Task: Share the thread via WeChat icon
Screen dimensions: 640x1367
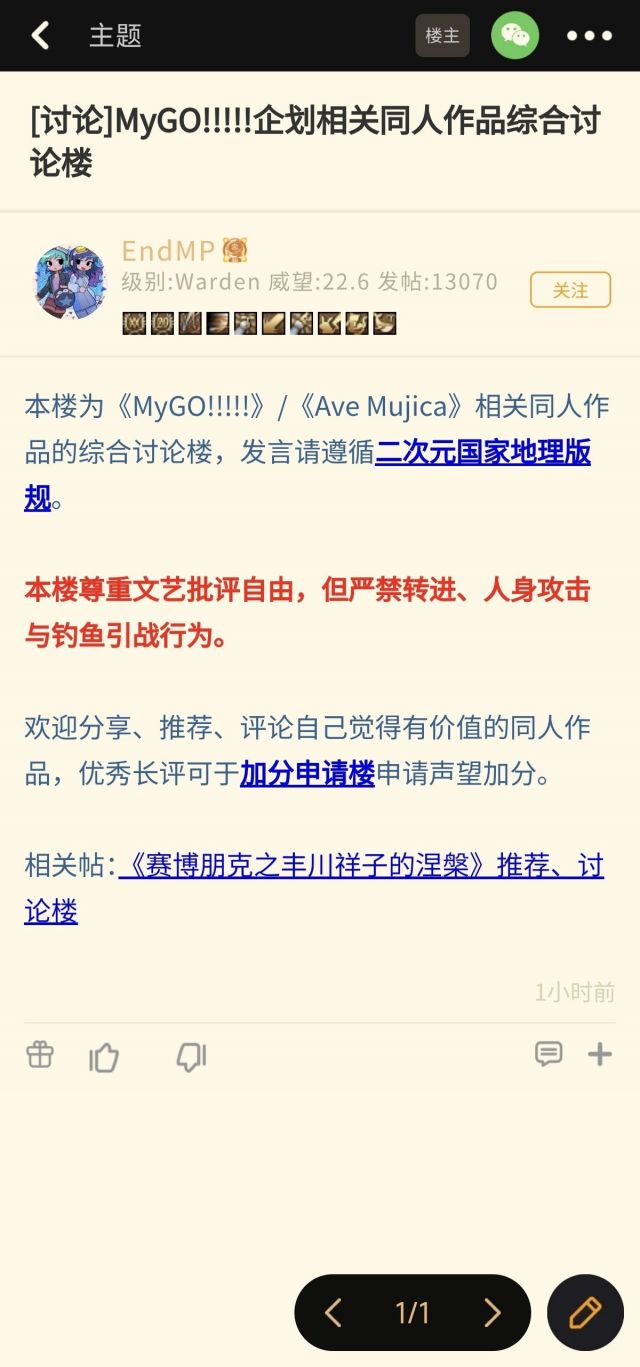Action: pyautogui.click(x=515, y=36)
